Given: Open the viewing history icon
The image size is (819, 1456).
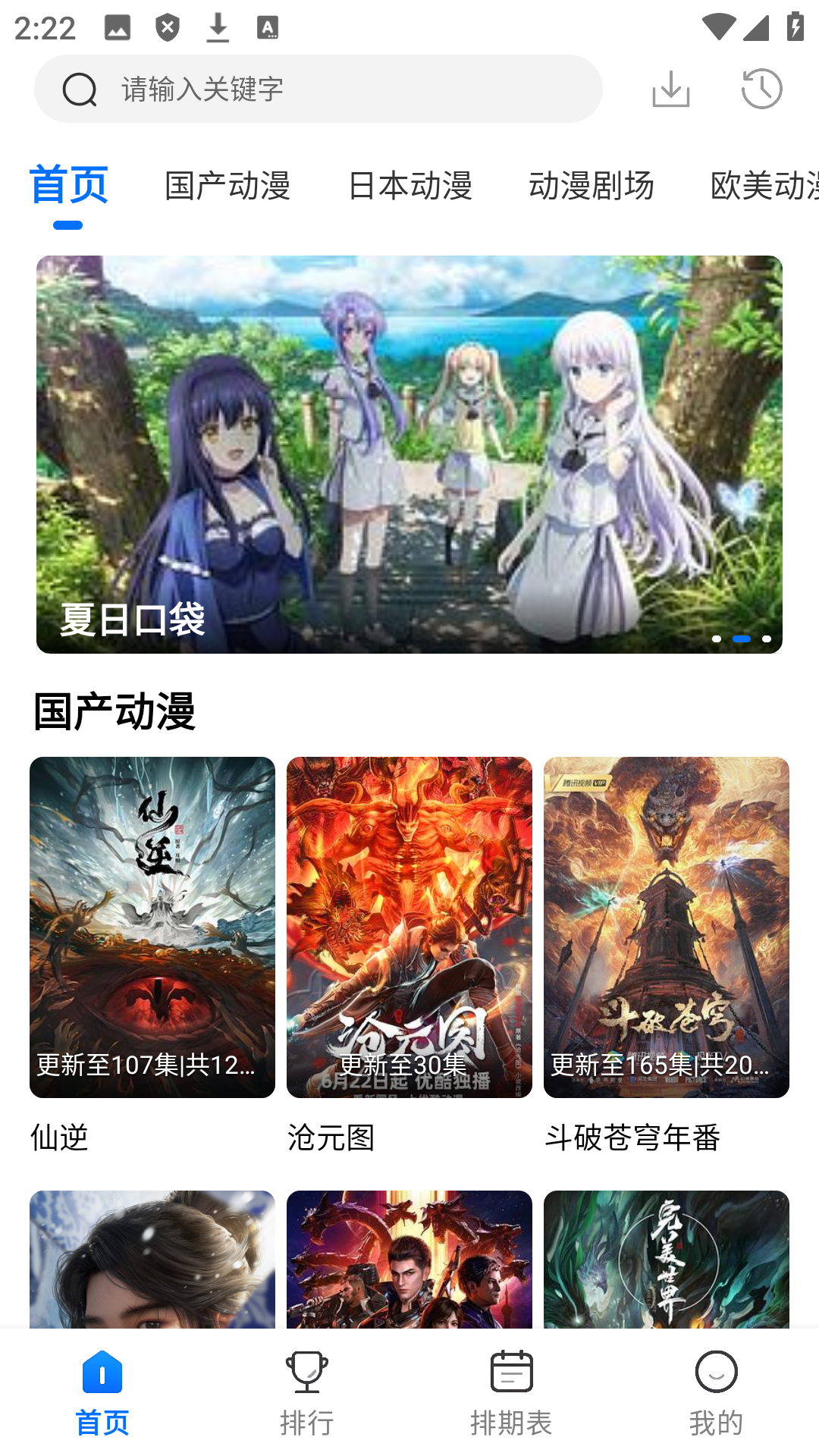Looking at the screenshot, I should [763, 88].
